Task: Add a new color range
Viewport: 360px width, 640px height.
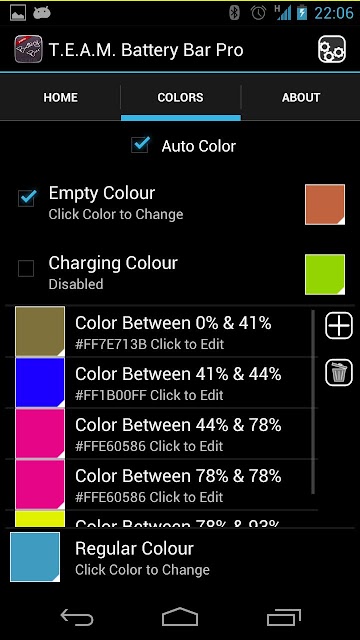Action: coord(339,325)
